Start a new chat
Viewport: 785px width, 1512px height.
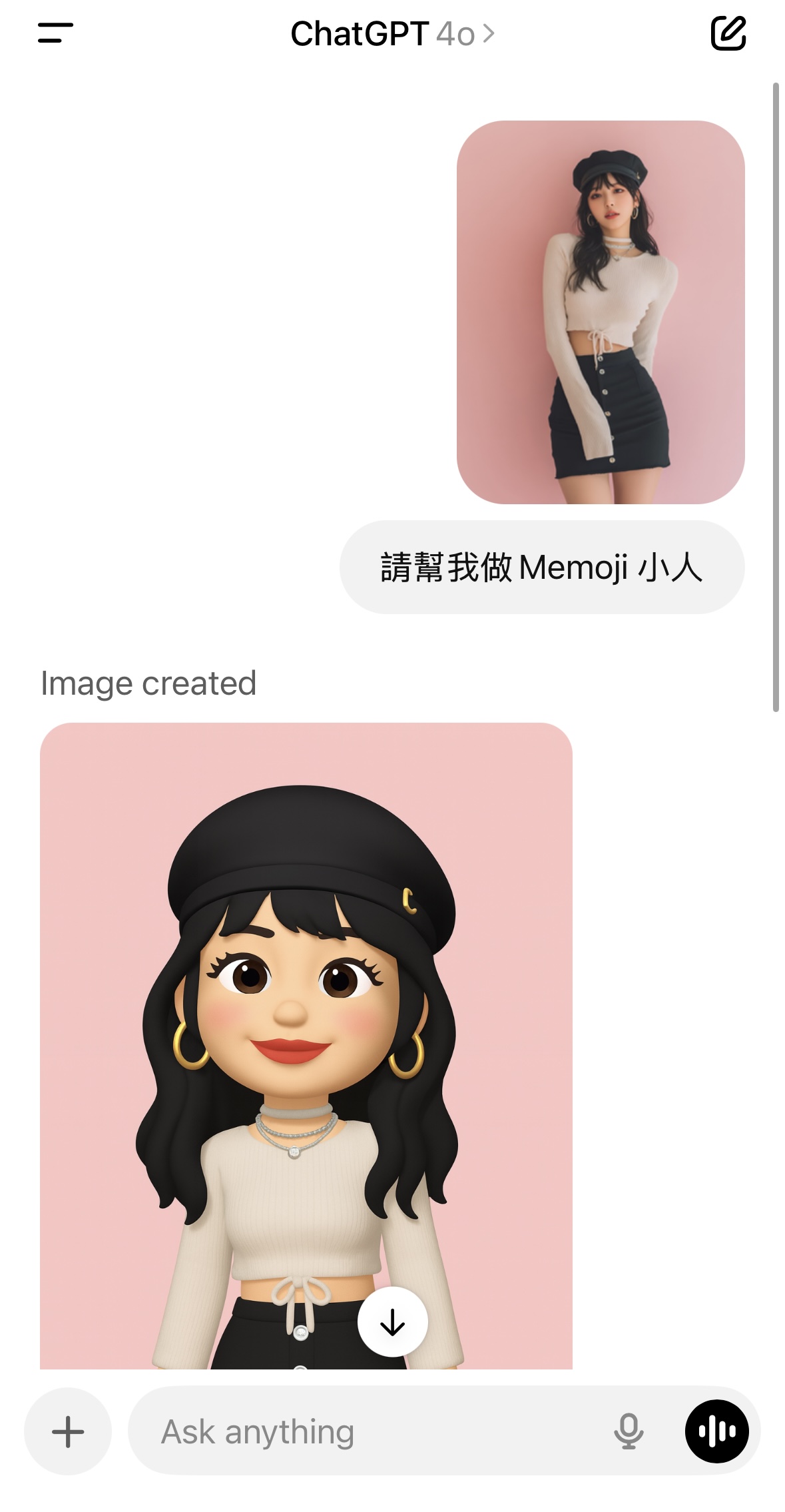click(728, 33)
